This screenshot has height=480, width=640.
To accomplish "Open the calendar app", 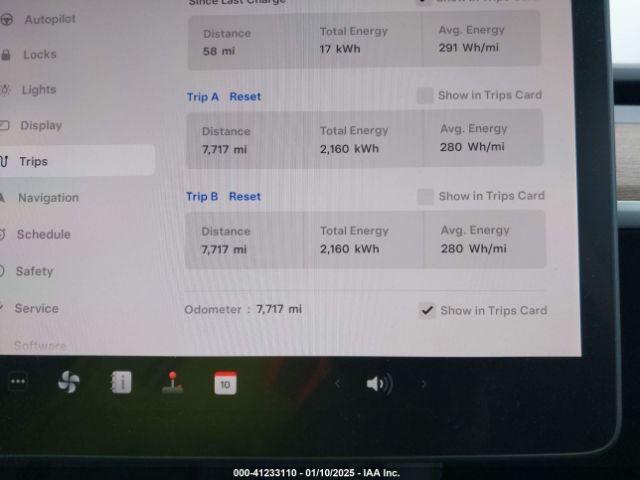I will point(225,383).
